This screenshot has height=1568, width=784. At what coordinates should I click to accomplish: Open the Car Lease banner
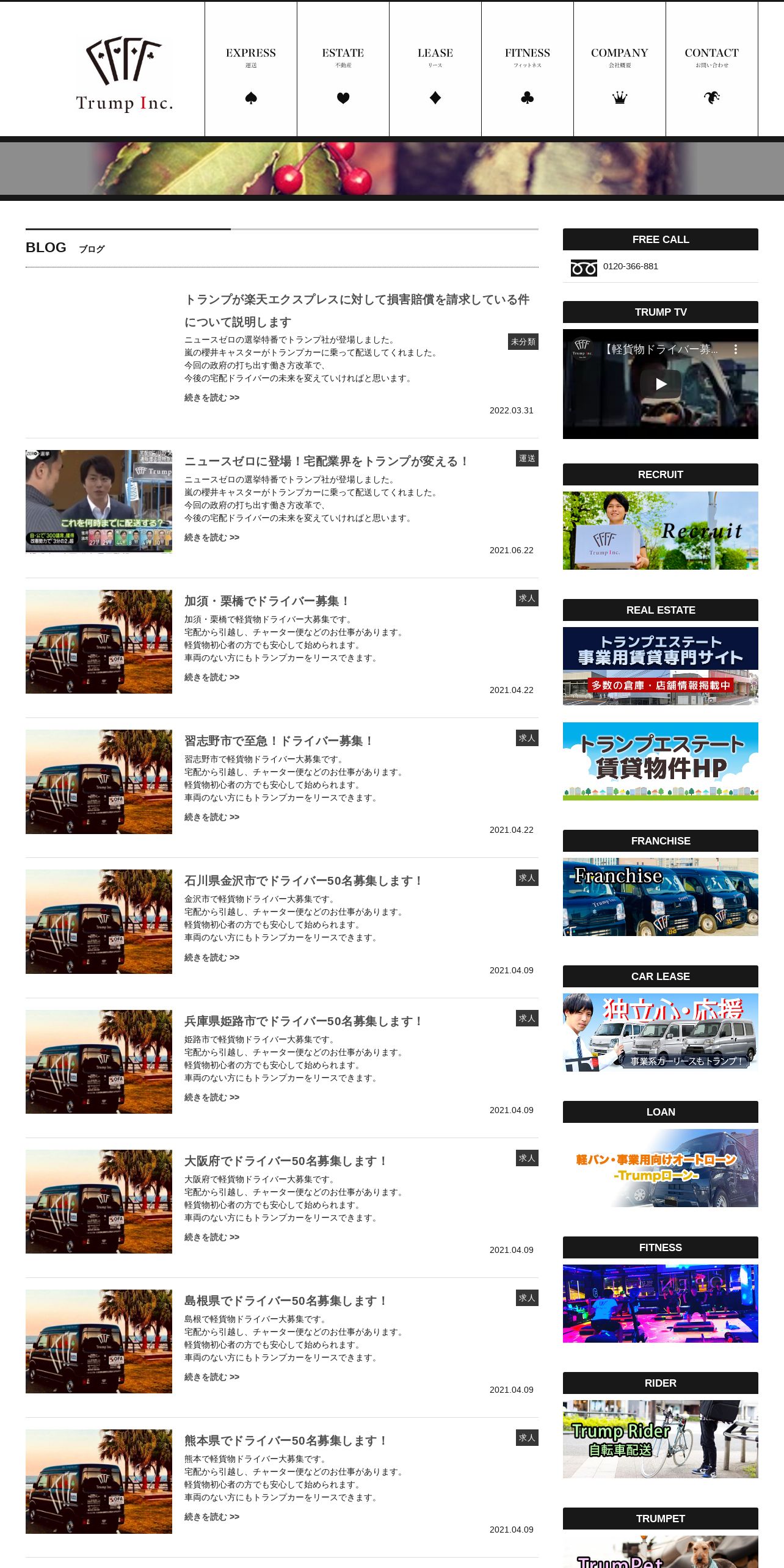[661, 1033]
